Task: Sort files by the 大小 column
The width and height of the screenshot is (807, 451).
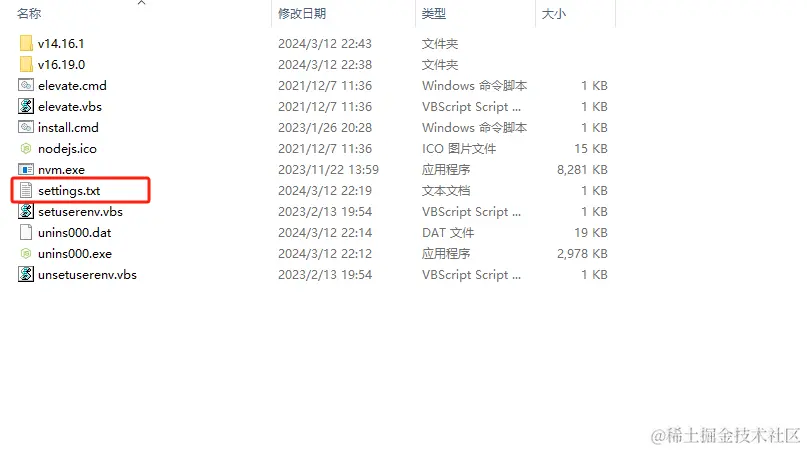Action: pyautogui.click(x=553, y=14)
